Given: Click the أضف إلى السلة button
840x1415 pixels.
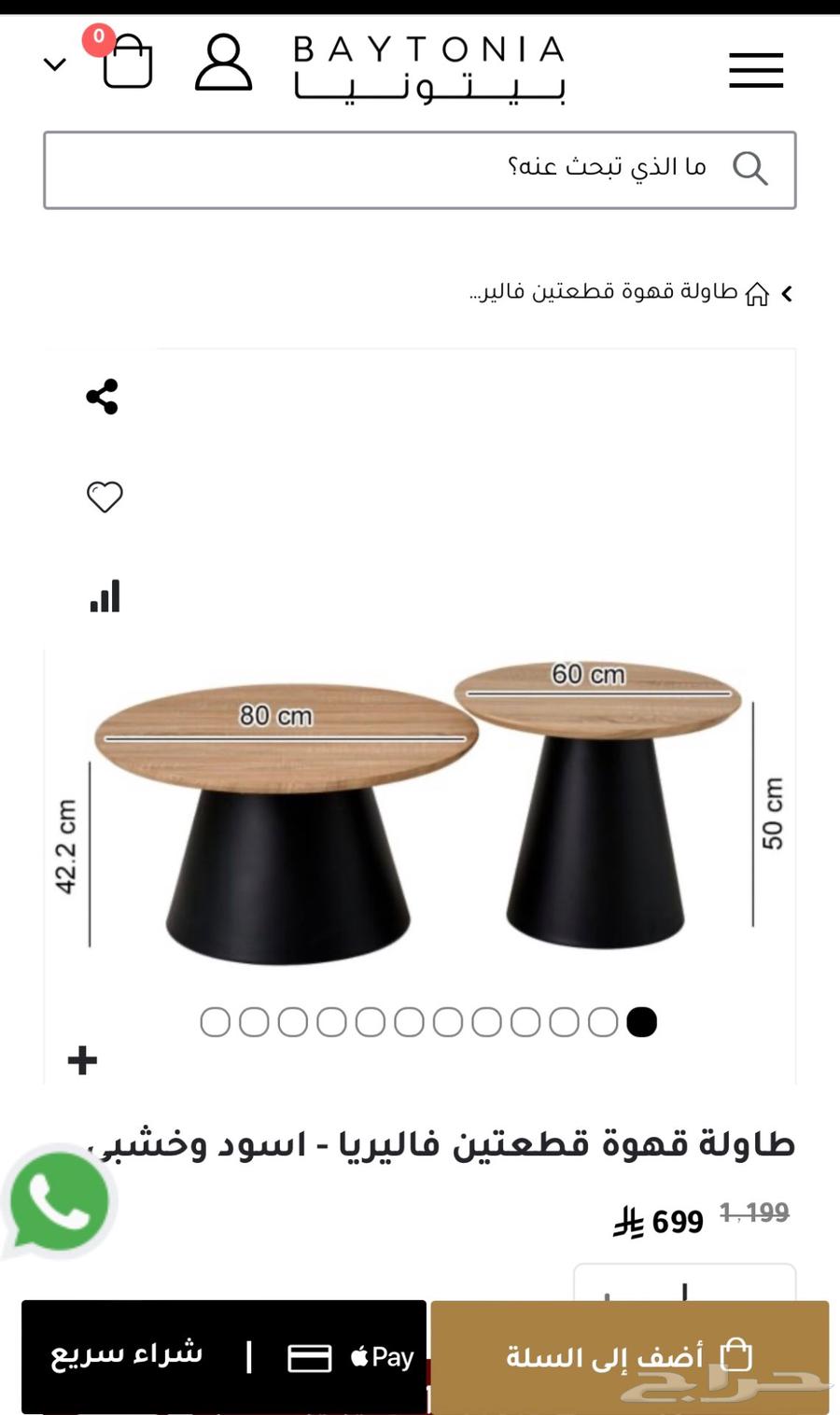Looking at the screenshot, I should tap(631, 1355).
